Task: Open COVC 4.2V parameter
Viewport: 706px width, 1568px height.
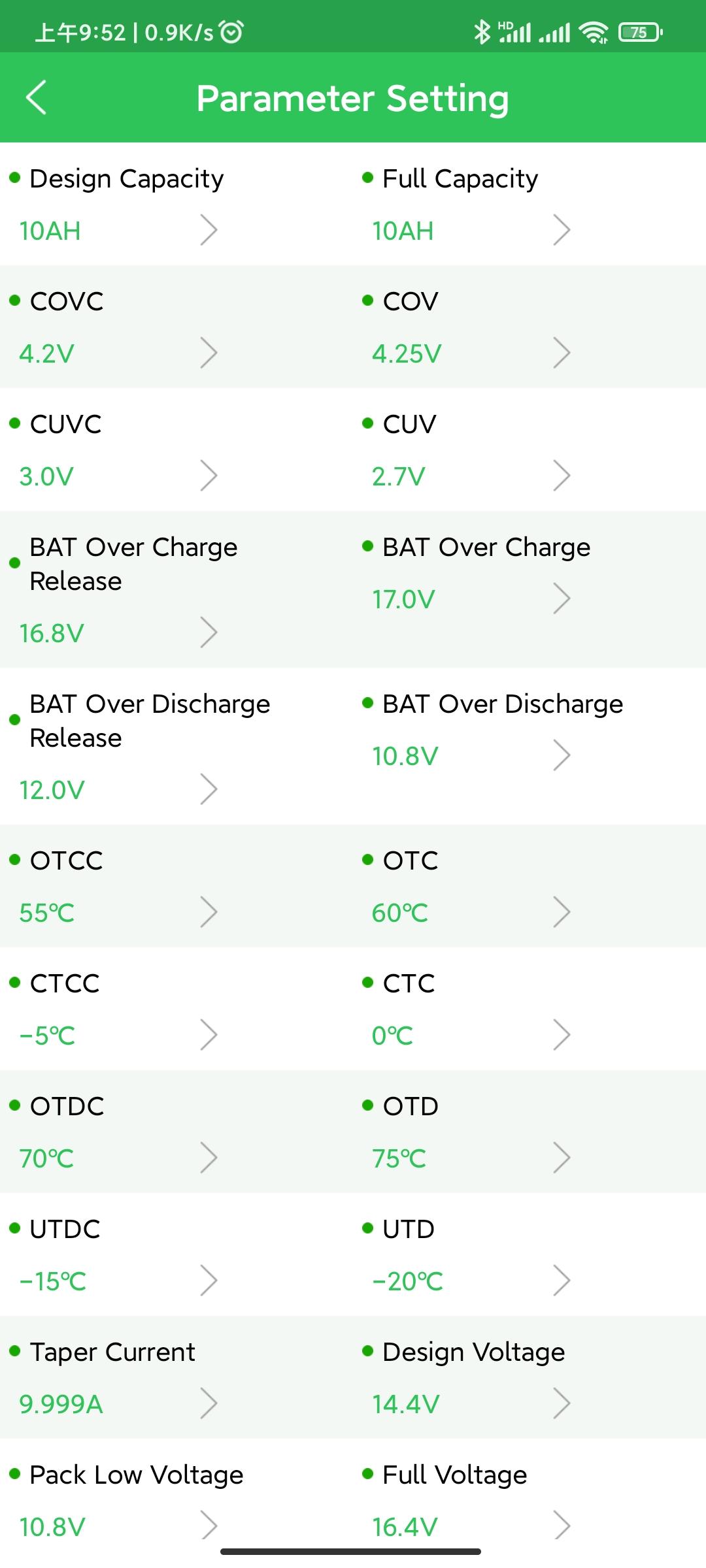Action: (x=176, y=327)
